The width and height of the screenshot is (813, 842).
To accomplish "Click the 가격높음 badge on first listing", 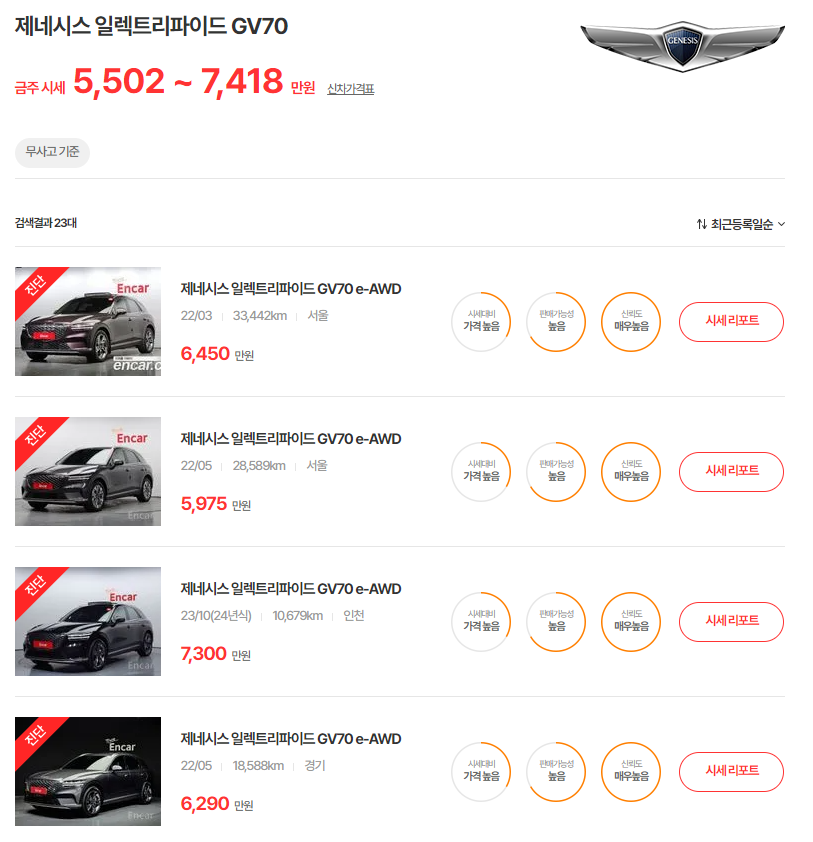I will pos(481,321).
